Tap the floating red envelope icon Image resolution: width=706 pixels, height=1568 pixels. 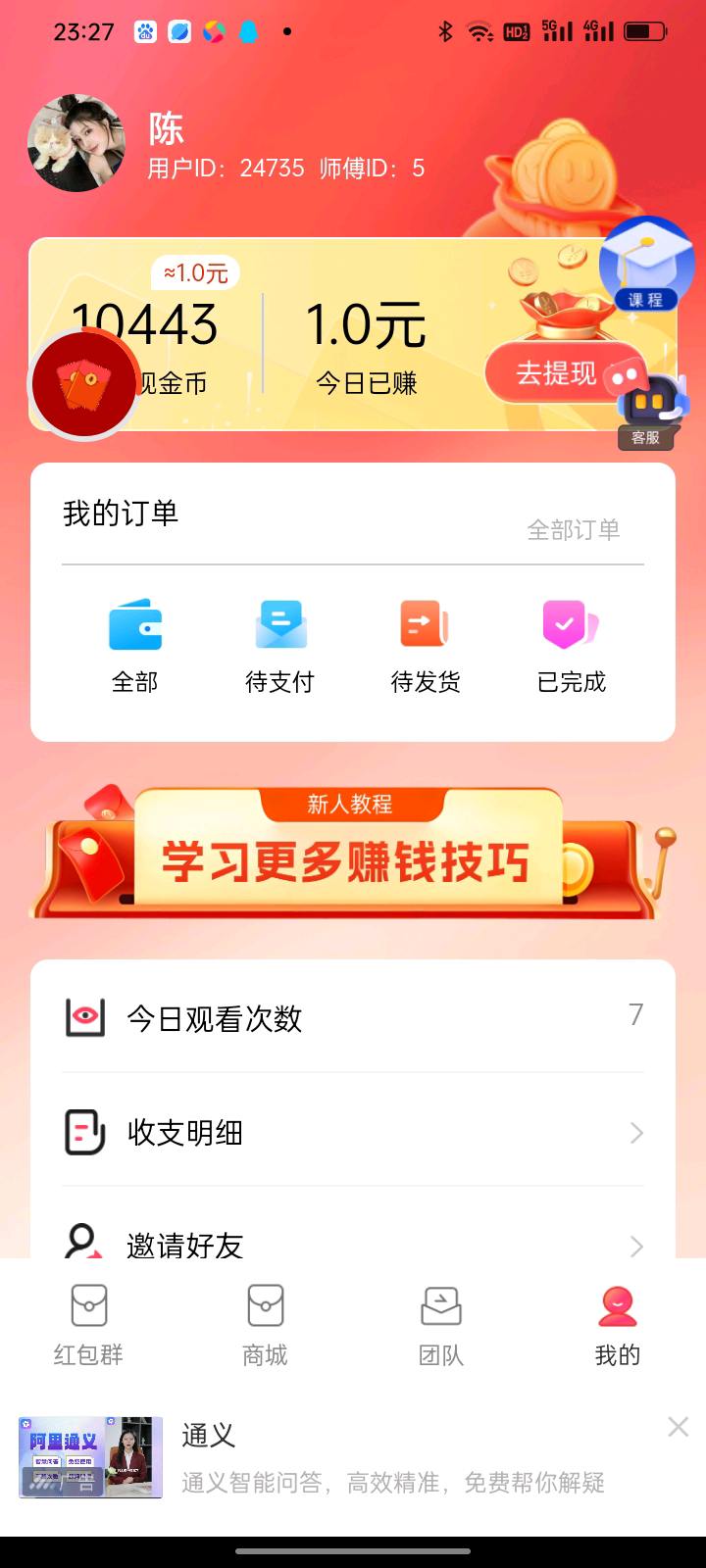coord(82,384)
